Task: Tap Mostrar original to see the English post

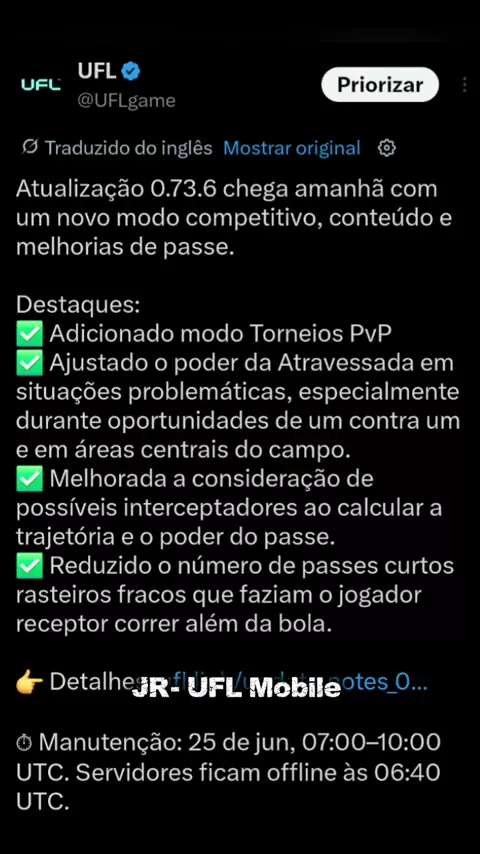Action: (x=292, y=148)
